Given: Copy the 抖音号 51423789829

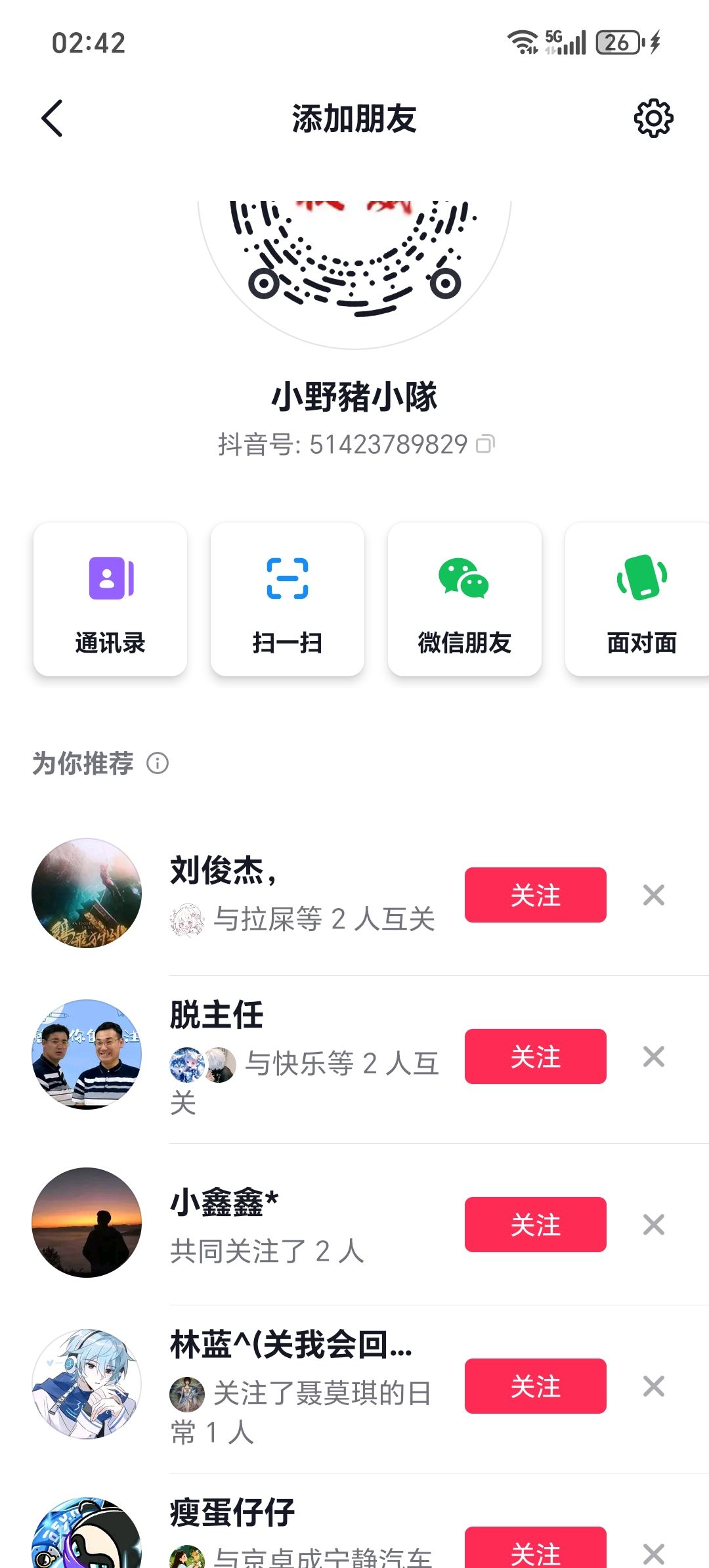Looking at the screenshot, I should click(x=486, y=445).
